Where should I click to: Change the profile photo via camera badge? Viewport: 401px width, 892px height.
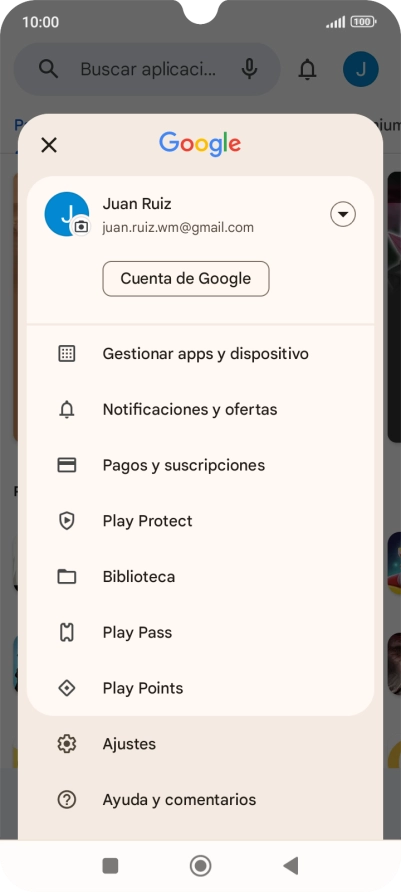(x=81, y=227)
